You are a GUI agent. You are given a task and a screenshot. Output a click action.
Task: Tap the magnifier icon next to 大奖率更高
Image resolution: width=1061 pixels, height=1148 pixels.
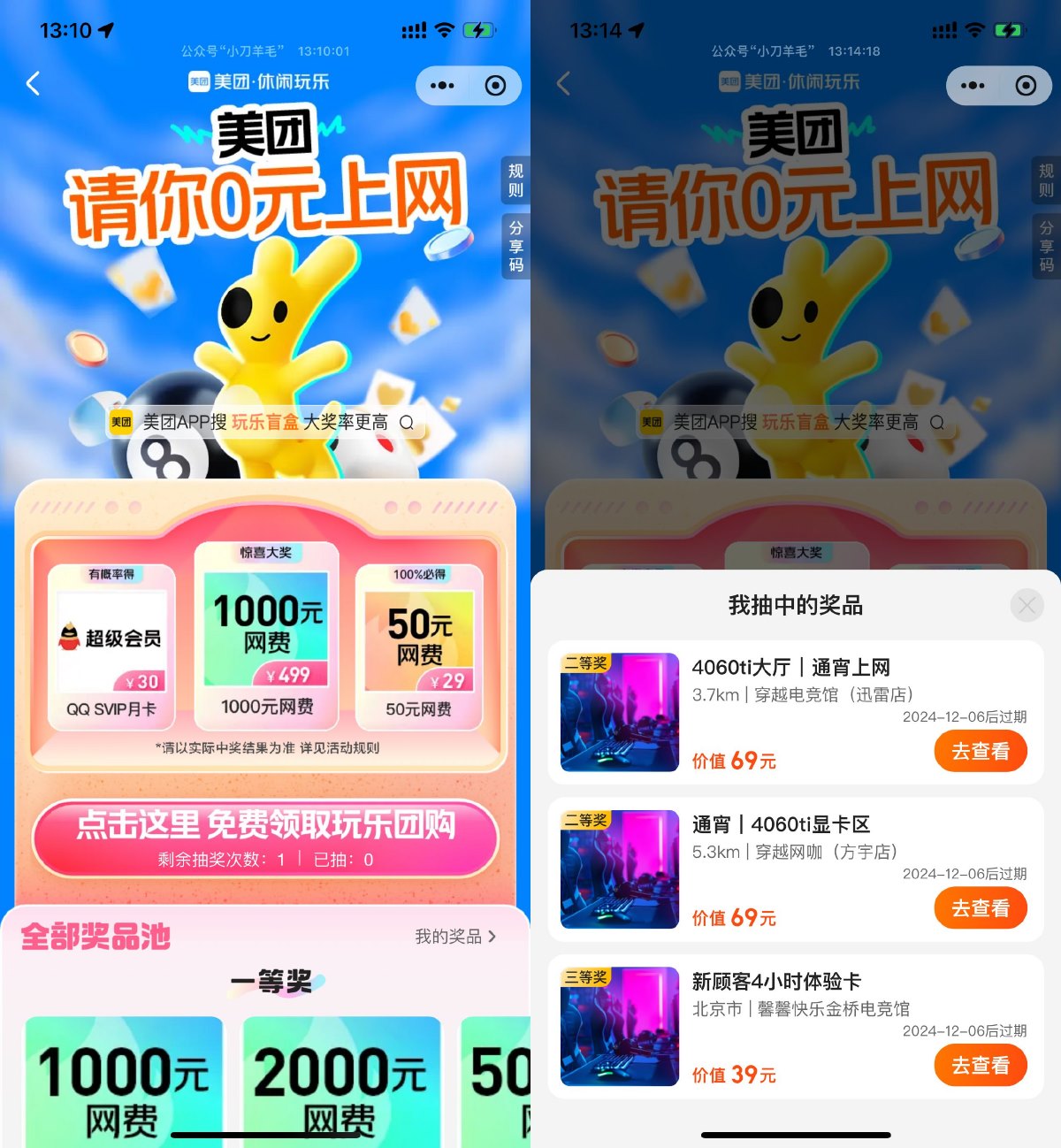coord(407,423)
